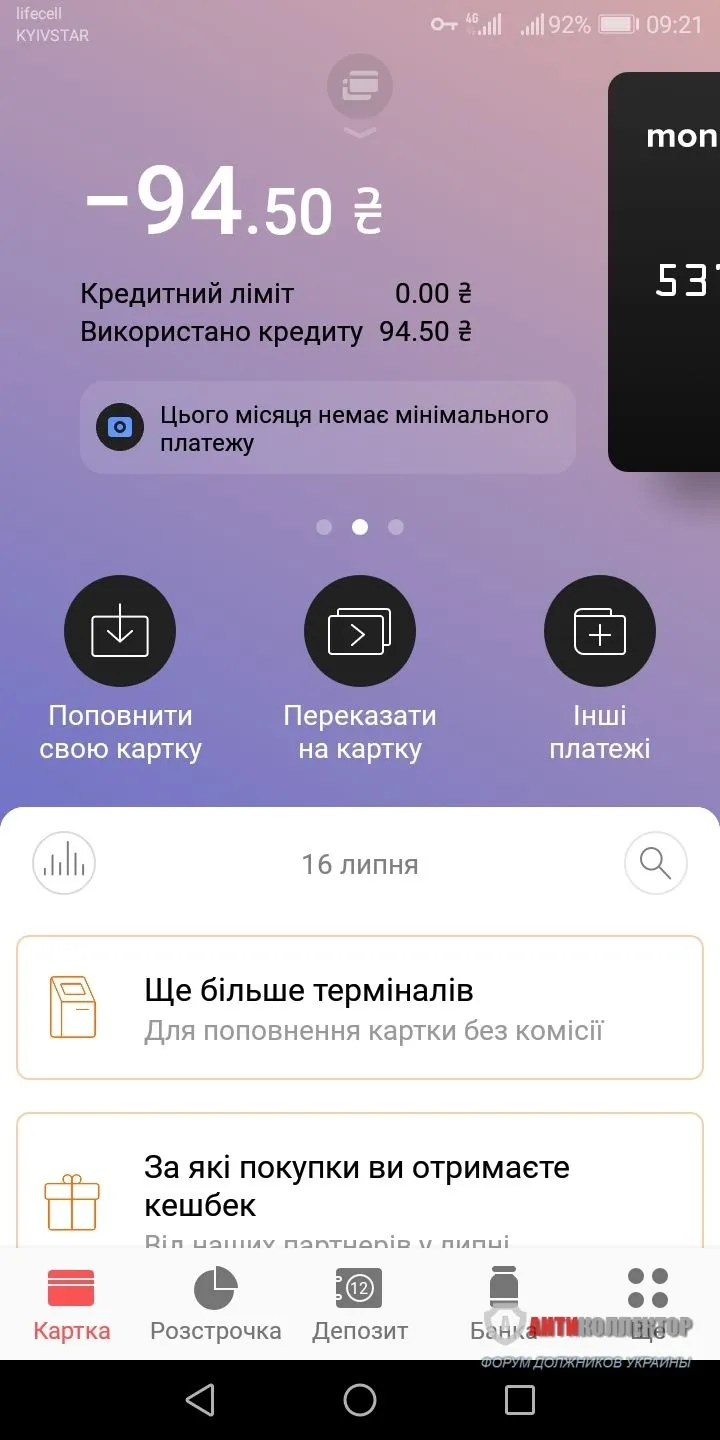Select the Картка tab
The width and height of the screenshot is (720, 1440).
[72, 1304]
